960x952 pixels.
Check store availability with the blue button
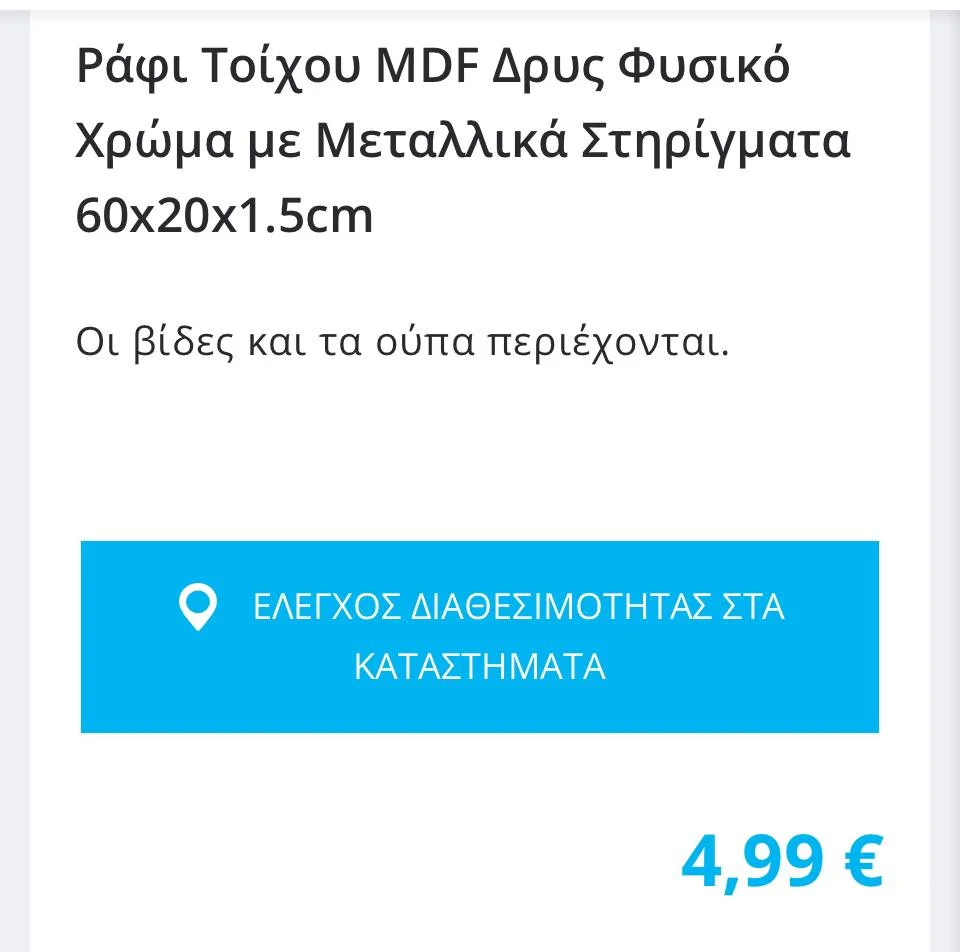(x=480, y=636)
